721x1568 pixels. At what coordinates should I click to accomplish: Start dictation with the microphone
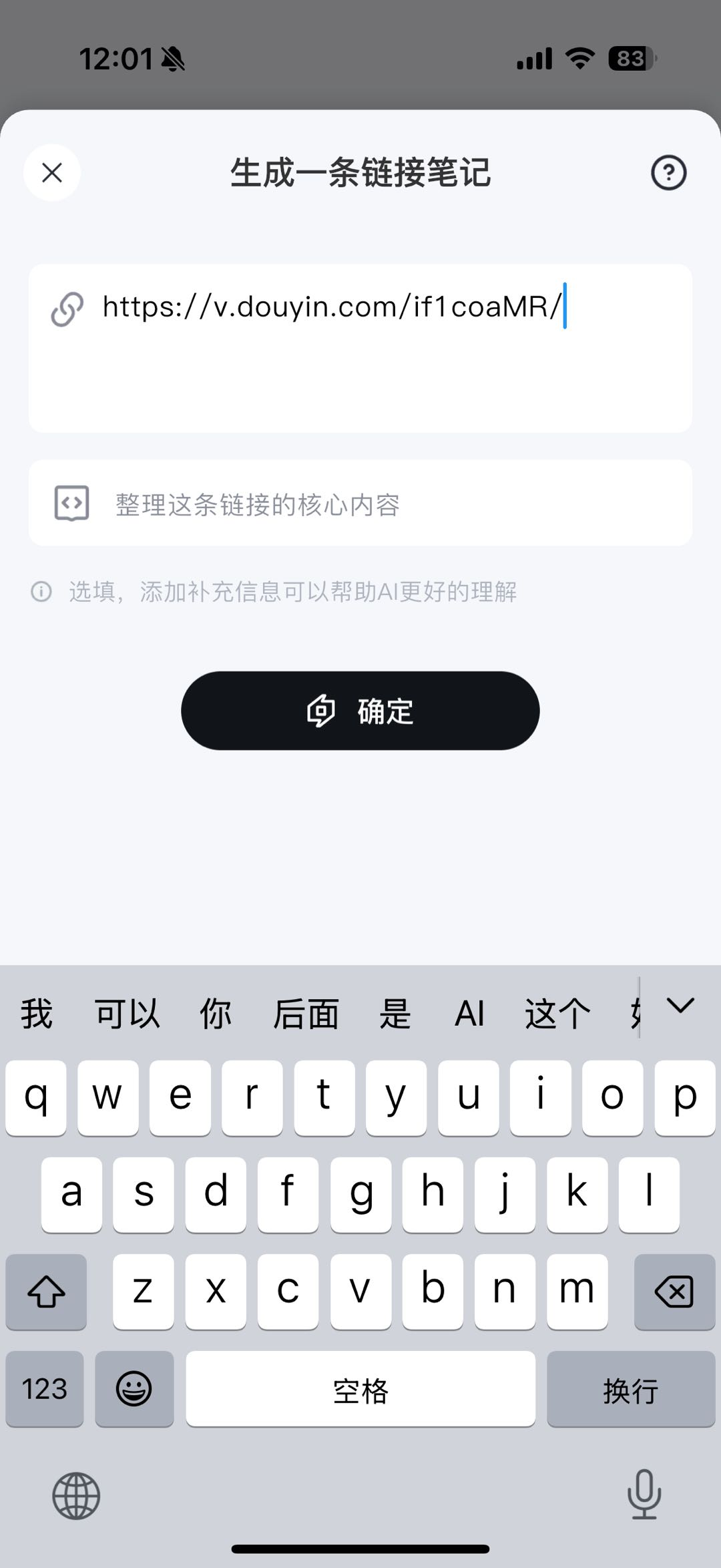point(644,1494)
